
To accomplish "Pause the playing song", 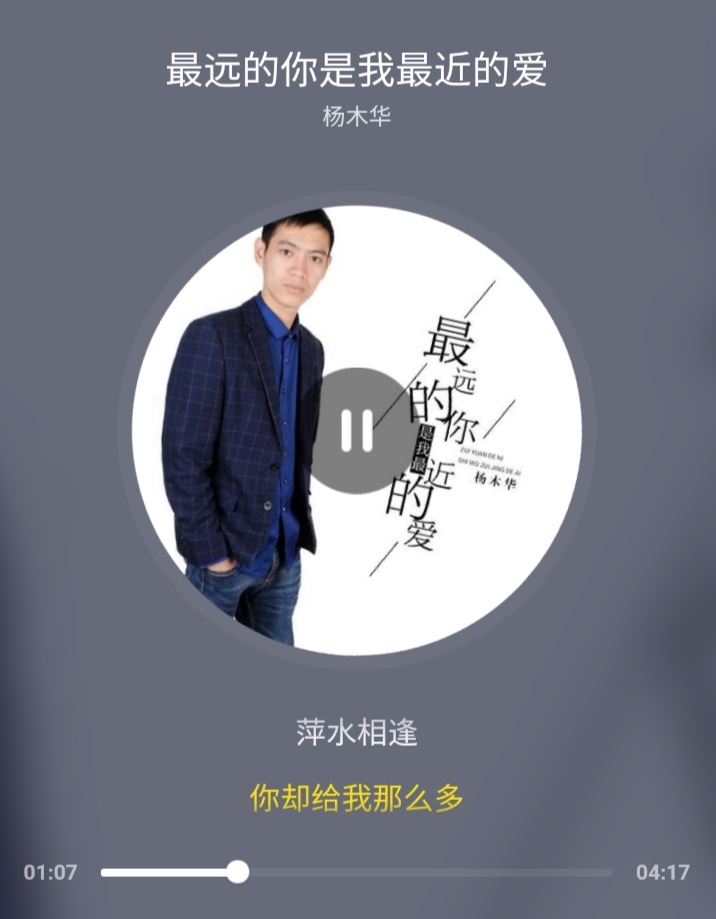I will 357,431.
